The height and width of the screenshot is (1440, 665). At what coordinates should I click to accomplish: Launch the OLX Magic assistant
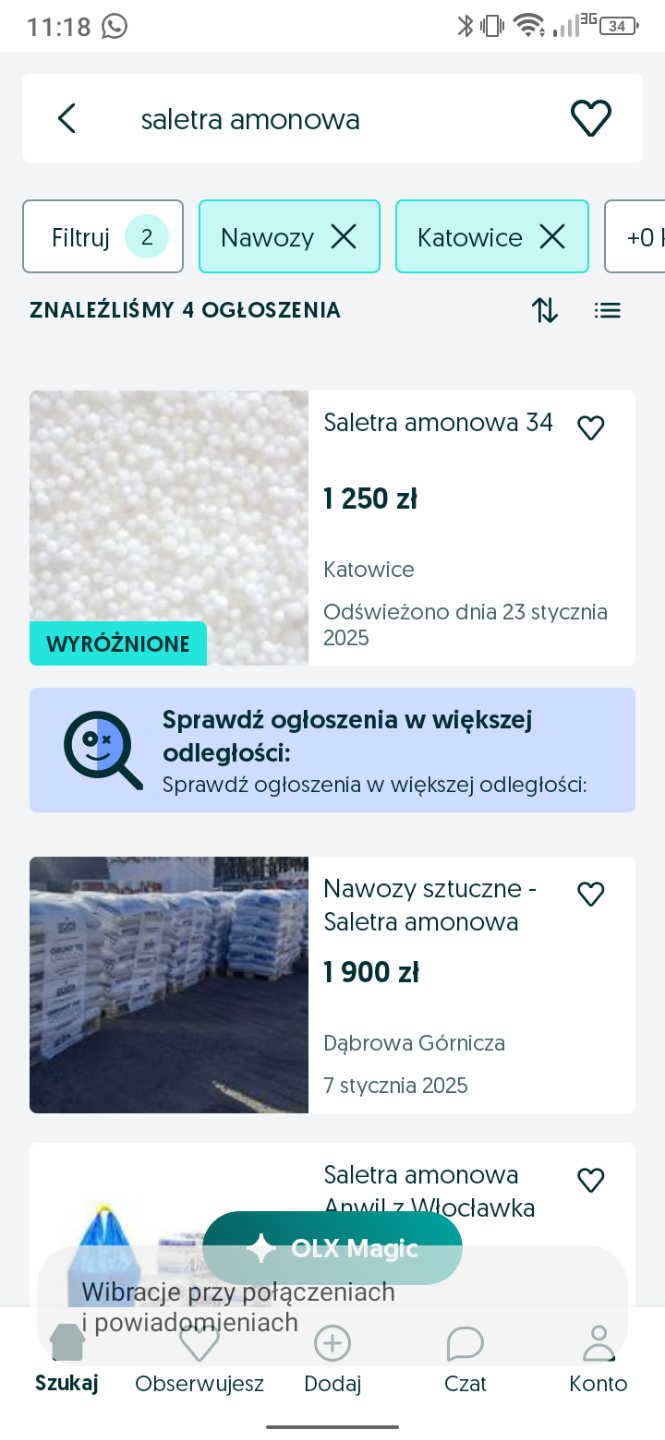(x=332, y=1248)
